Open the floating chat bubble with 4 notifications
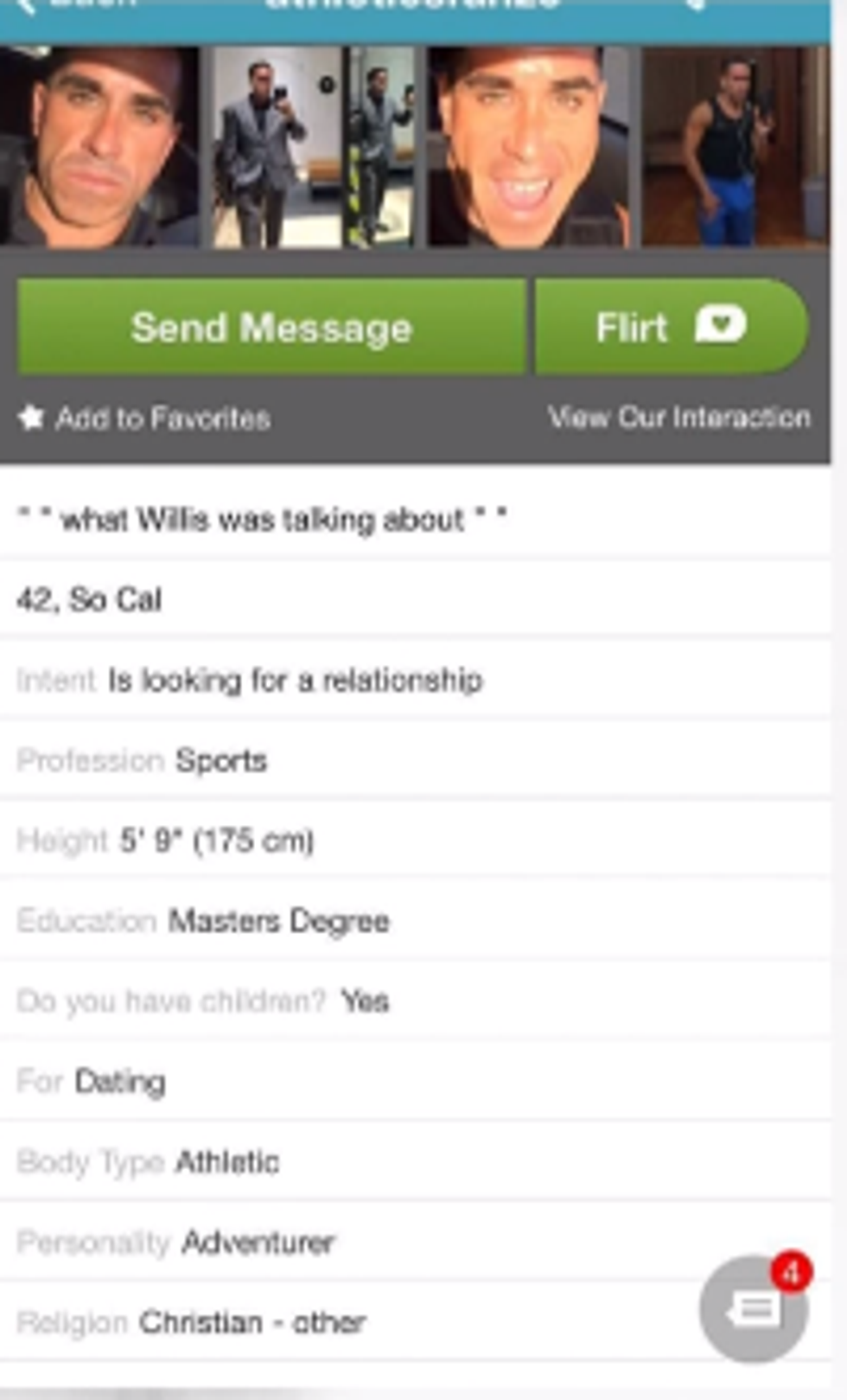 click(755, 1308)
